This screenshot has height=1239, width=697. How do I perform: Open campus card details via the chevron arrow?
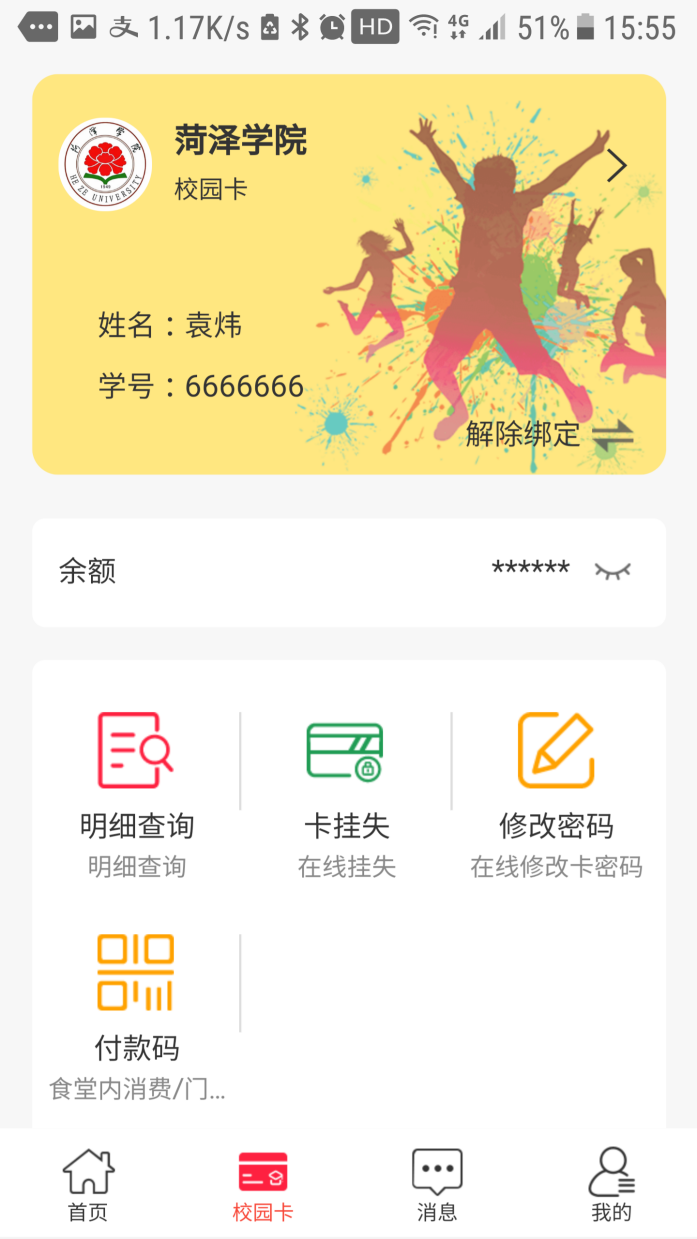click(617, 166)
